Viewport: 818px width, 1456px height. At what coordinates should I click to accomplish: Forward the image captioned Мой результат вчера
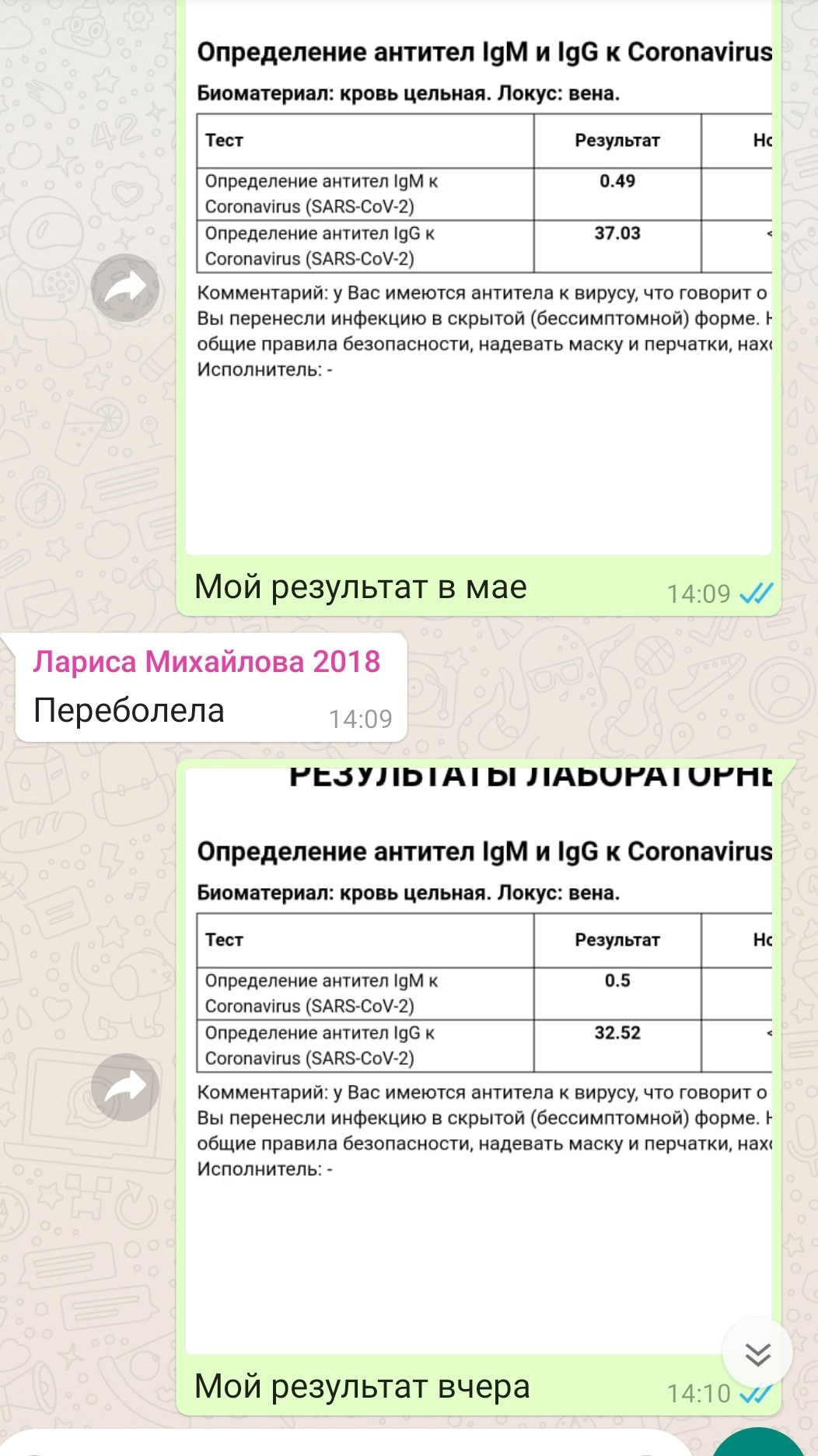tap(125, 1087)
